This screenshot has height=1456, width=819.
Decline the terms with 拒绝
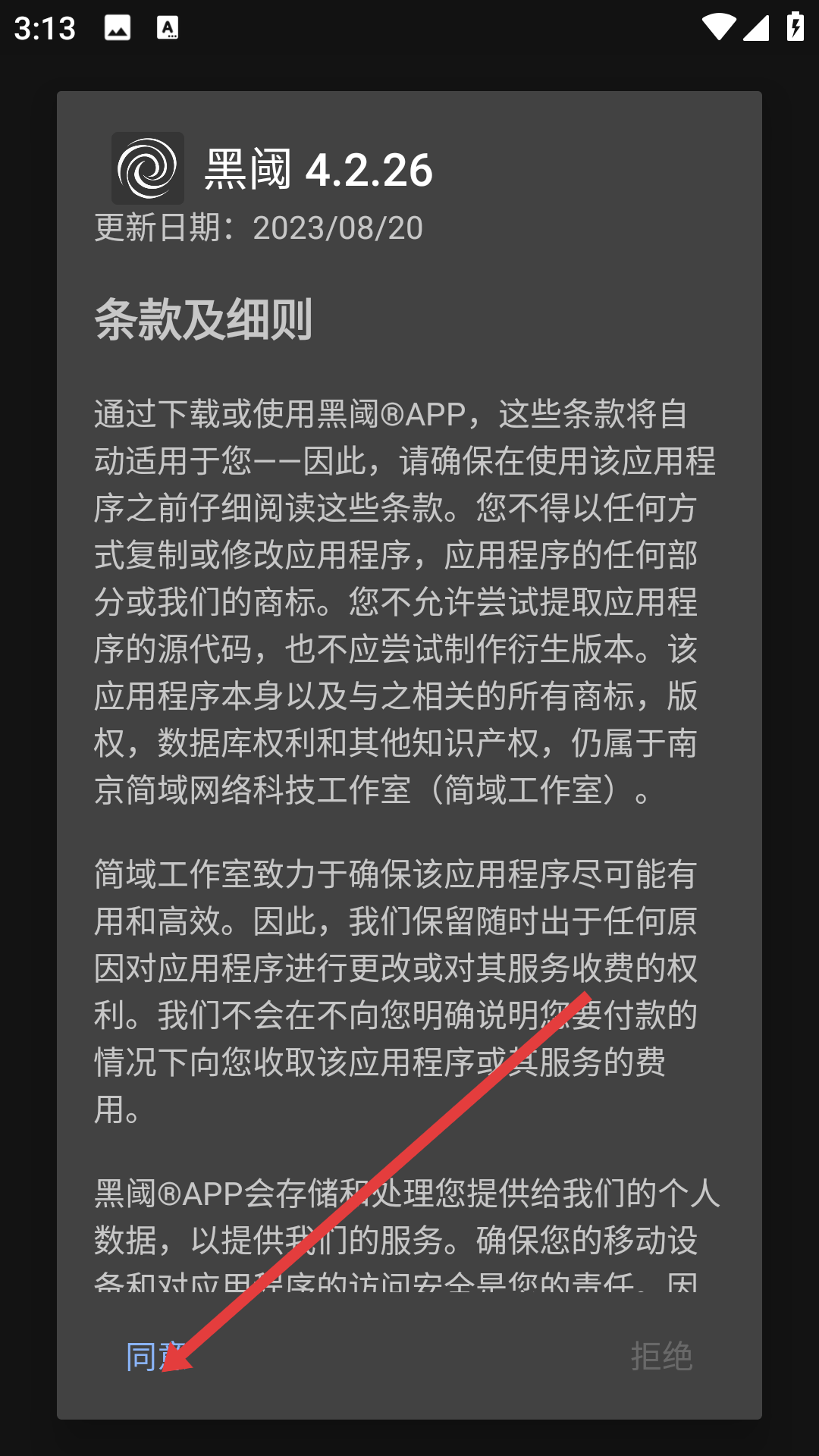[x=661, y=1356]
